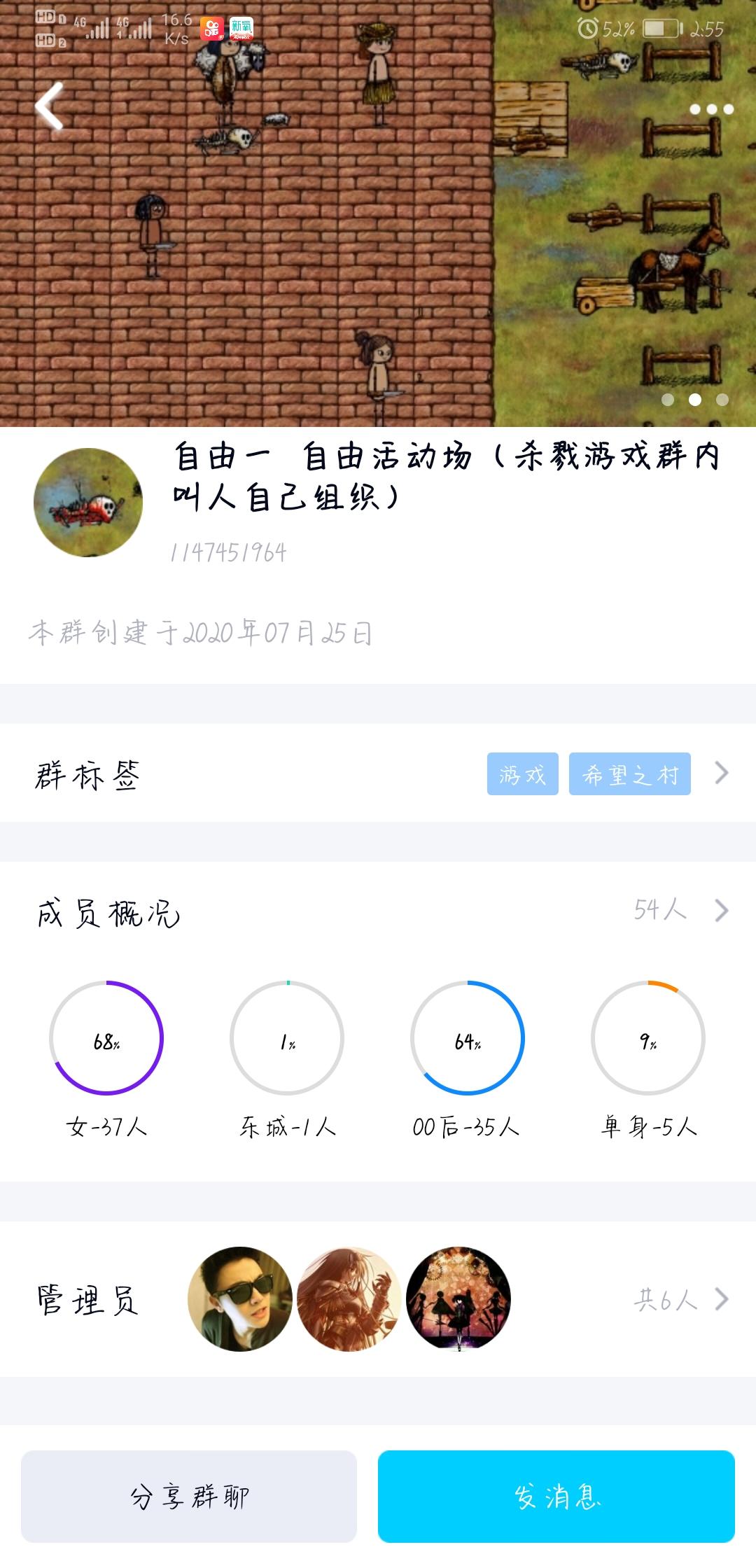Select the 游戏 tag chip
This screenshot has height=1568, width=756.
point(522,774)
